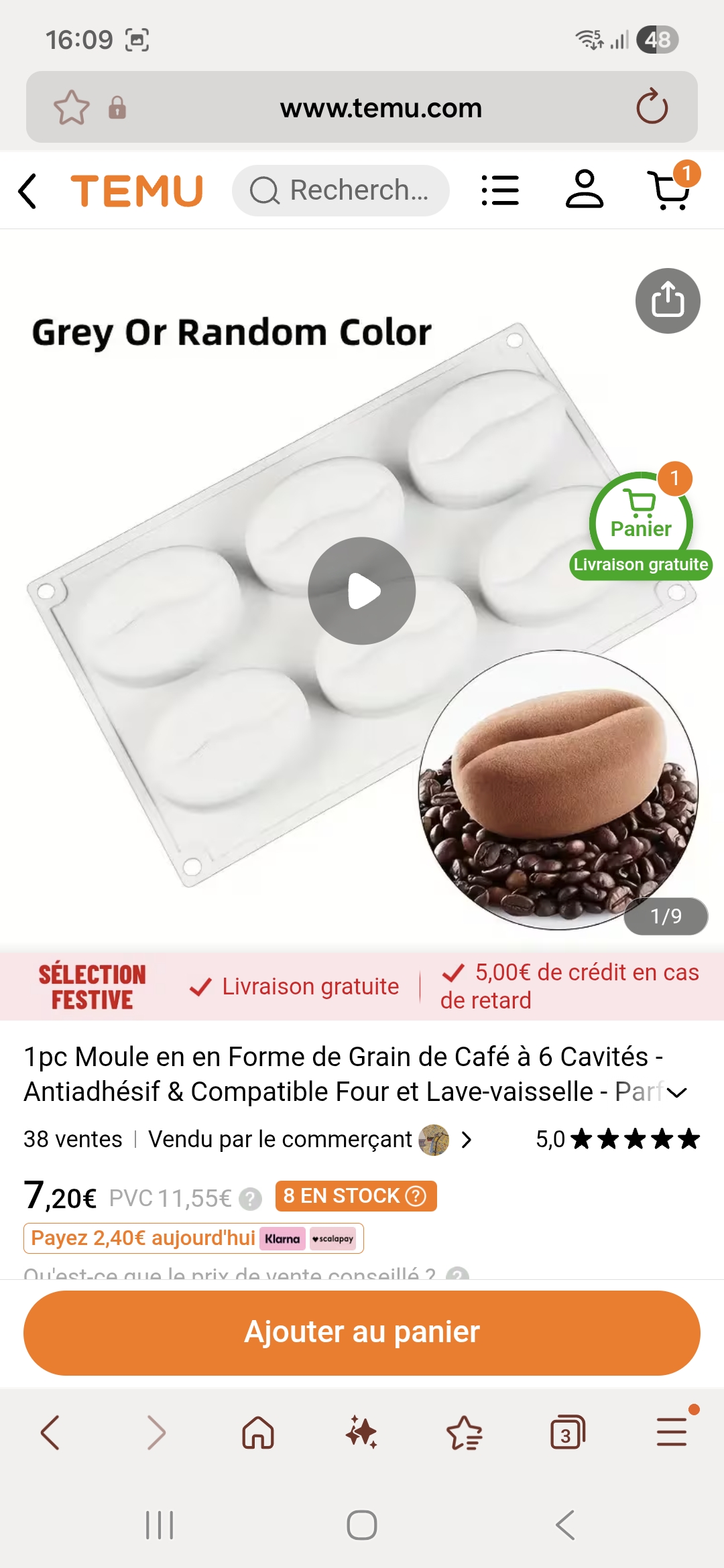Open the Recherche search field
This screenshot has width=724, height=1568.
point(341,190)
